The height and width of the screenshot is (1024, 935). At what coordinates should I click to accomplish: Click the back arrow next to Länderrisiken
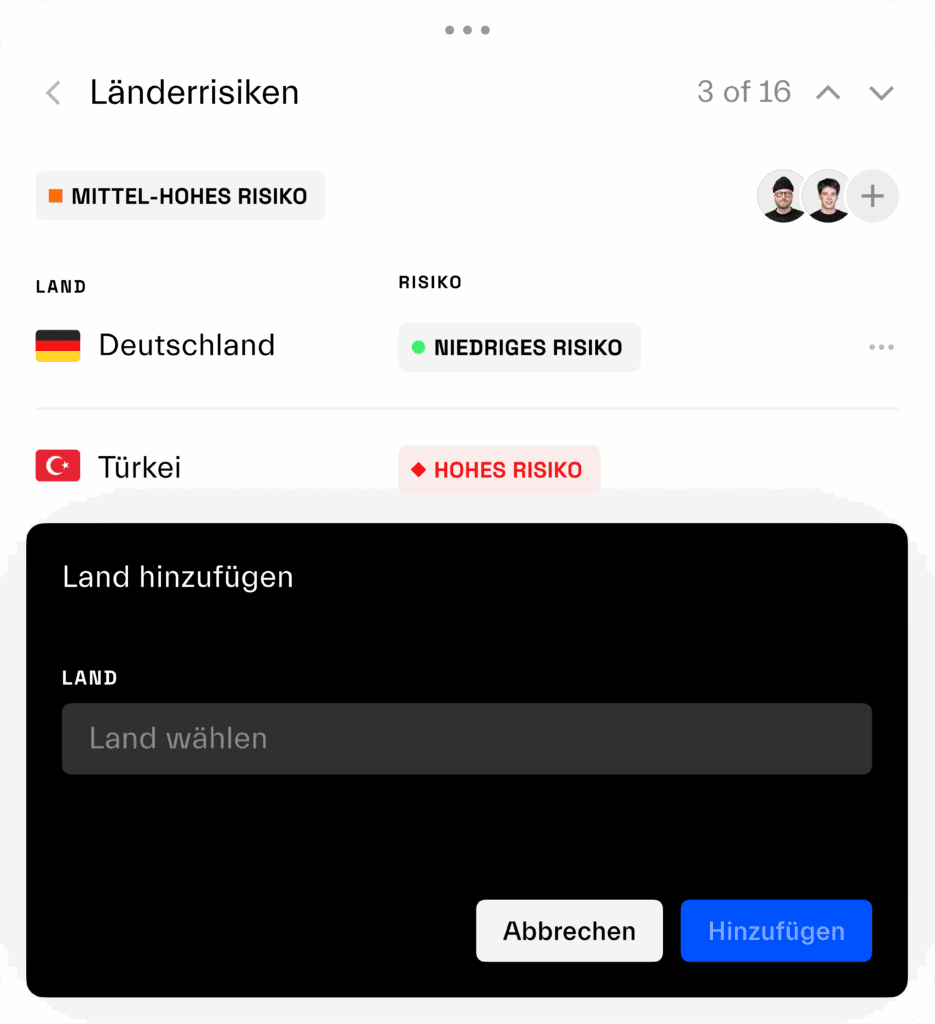[51, 92]
